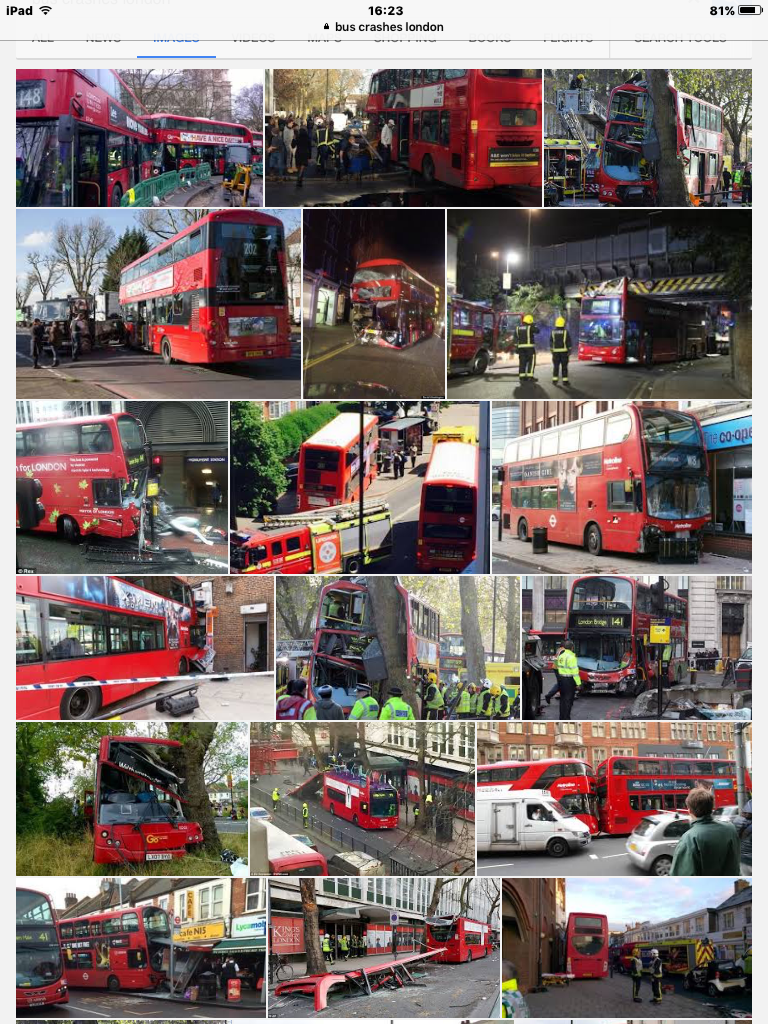
Task: Open the daytime photo of bus beside lorry
Action: tap(158, 304)
